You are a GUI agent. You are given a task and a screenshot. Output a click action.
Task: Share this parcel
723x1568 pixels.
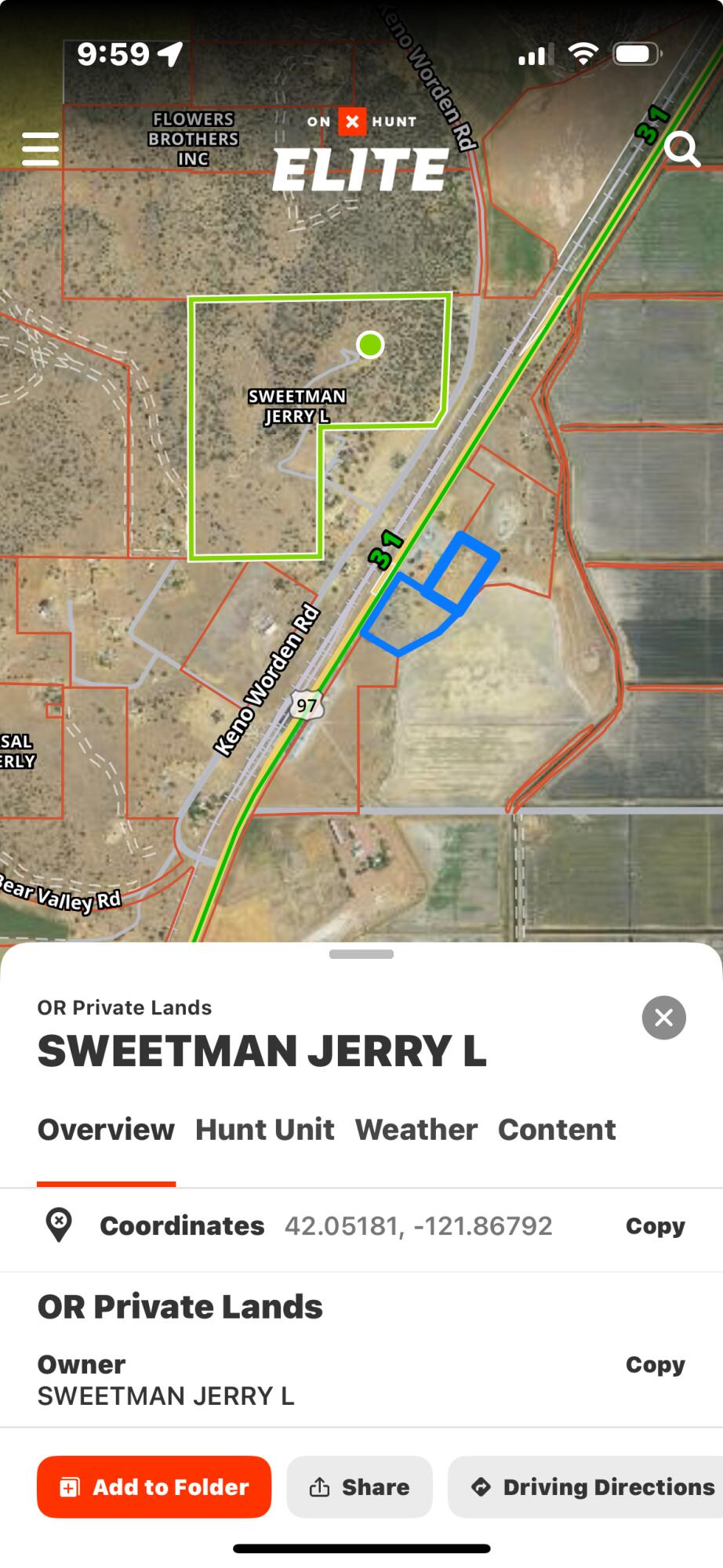(x=360, y=1486)
